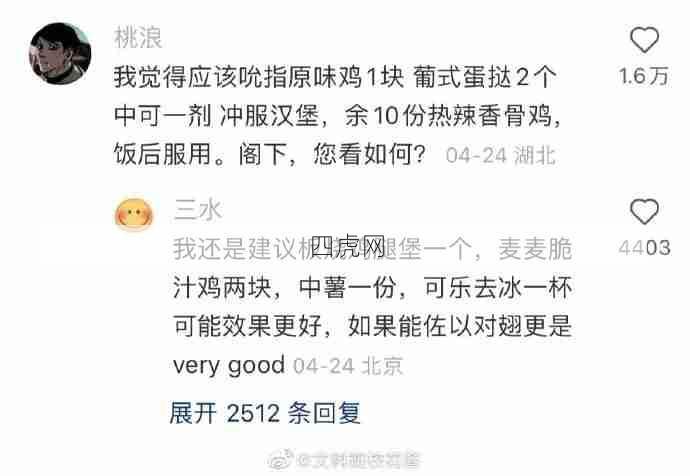Open username 桃浪's profile
This screenshot has width=690, height=476.
[x=139, y=38]
